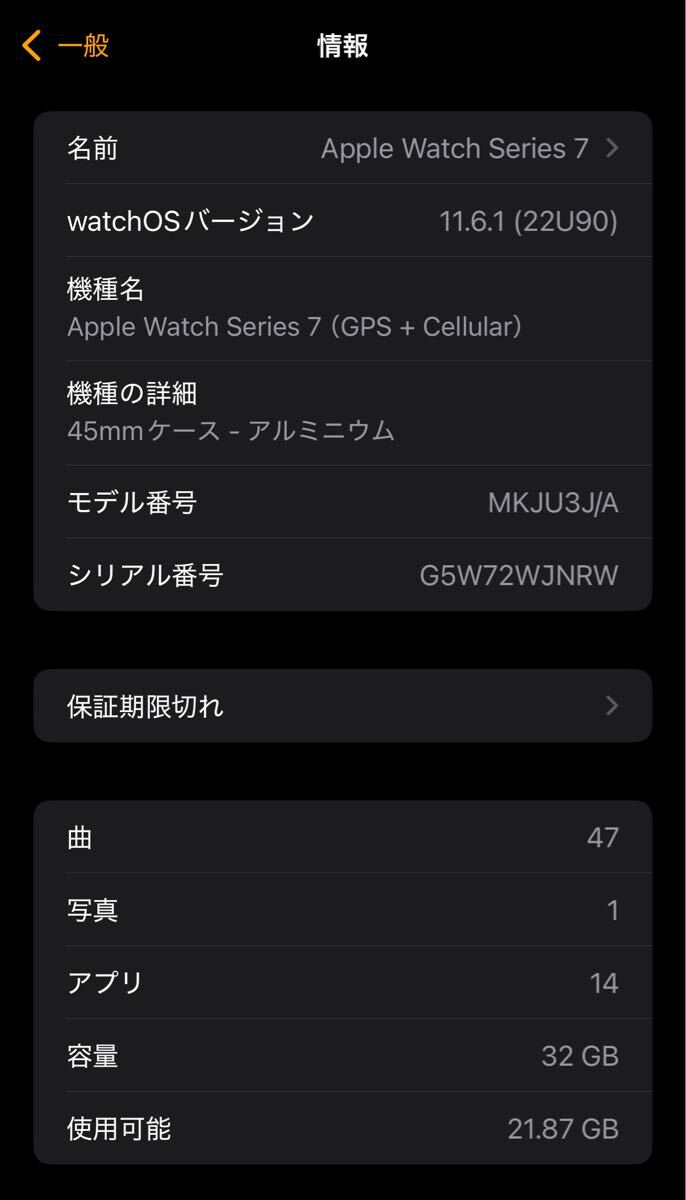
Task: Open 保証期限切れ coverage details
Action: click(343, 706)
